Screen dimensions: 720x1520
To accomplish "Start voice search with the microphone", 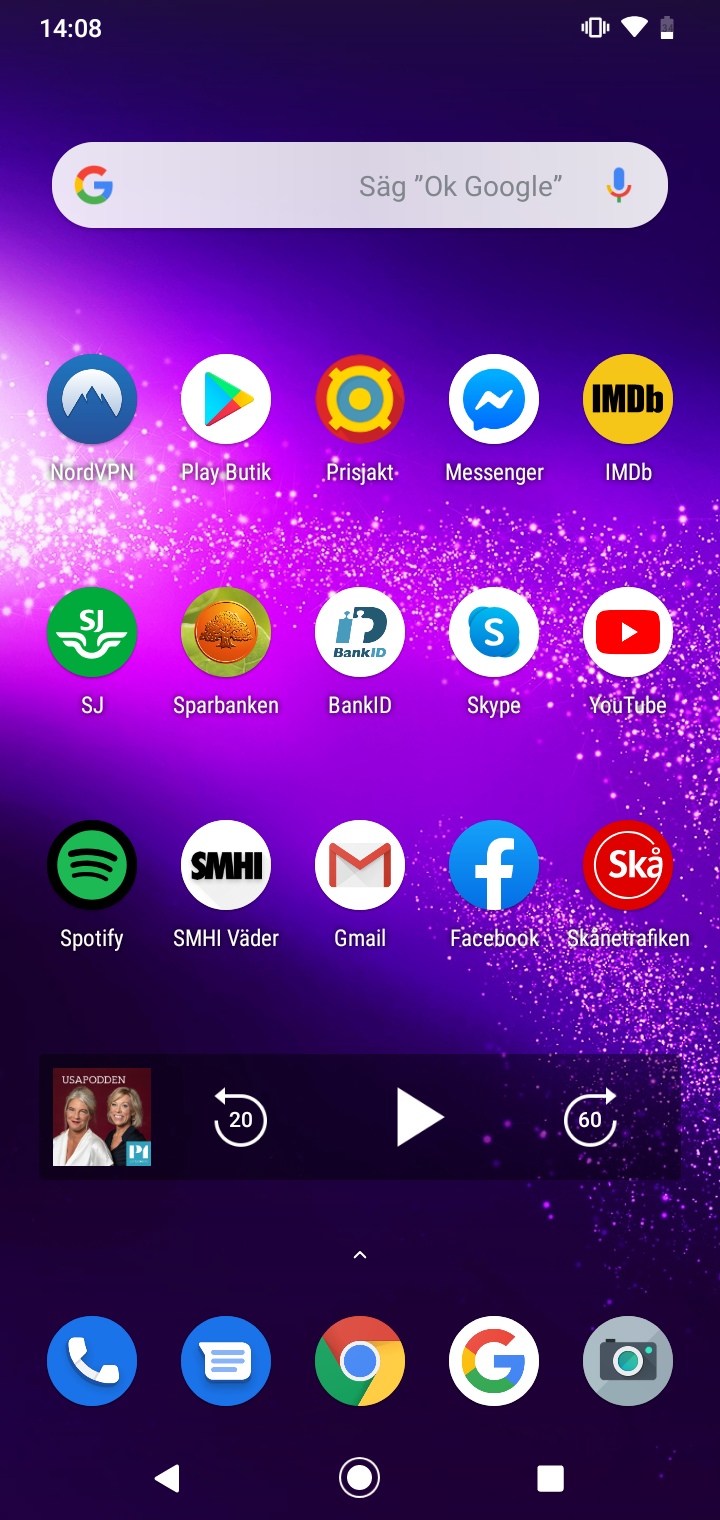I will point(619,186).
